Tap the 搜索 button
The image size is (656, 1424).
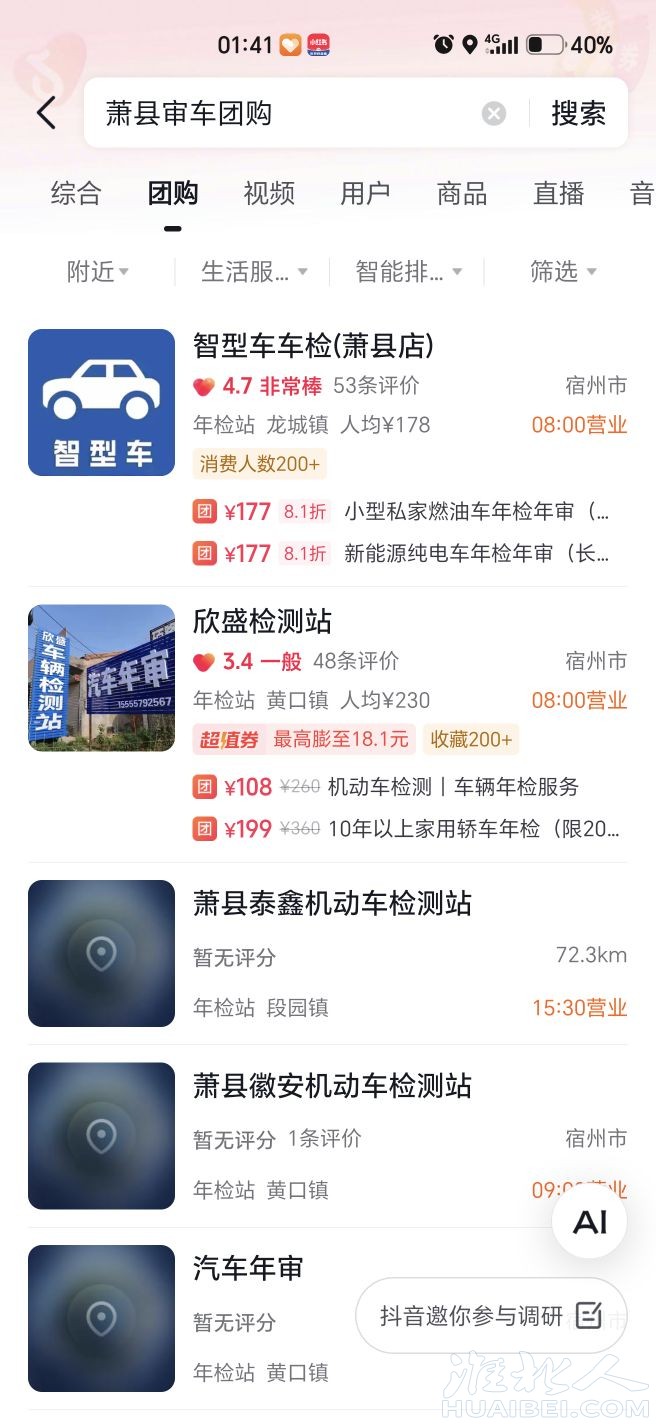coord(579,113)
